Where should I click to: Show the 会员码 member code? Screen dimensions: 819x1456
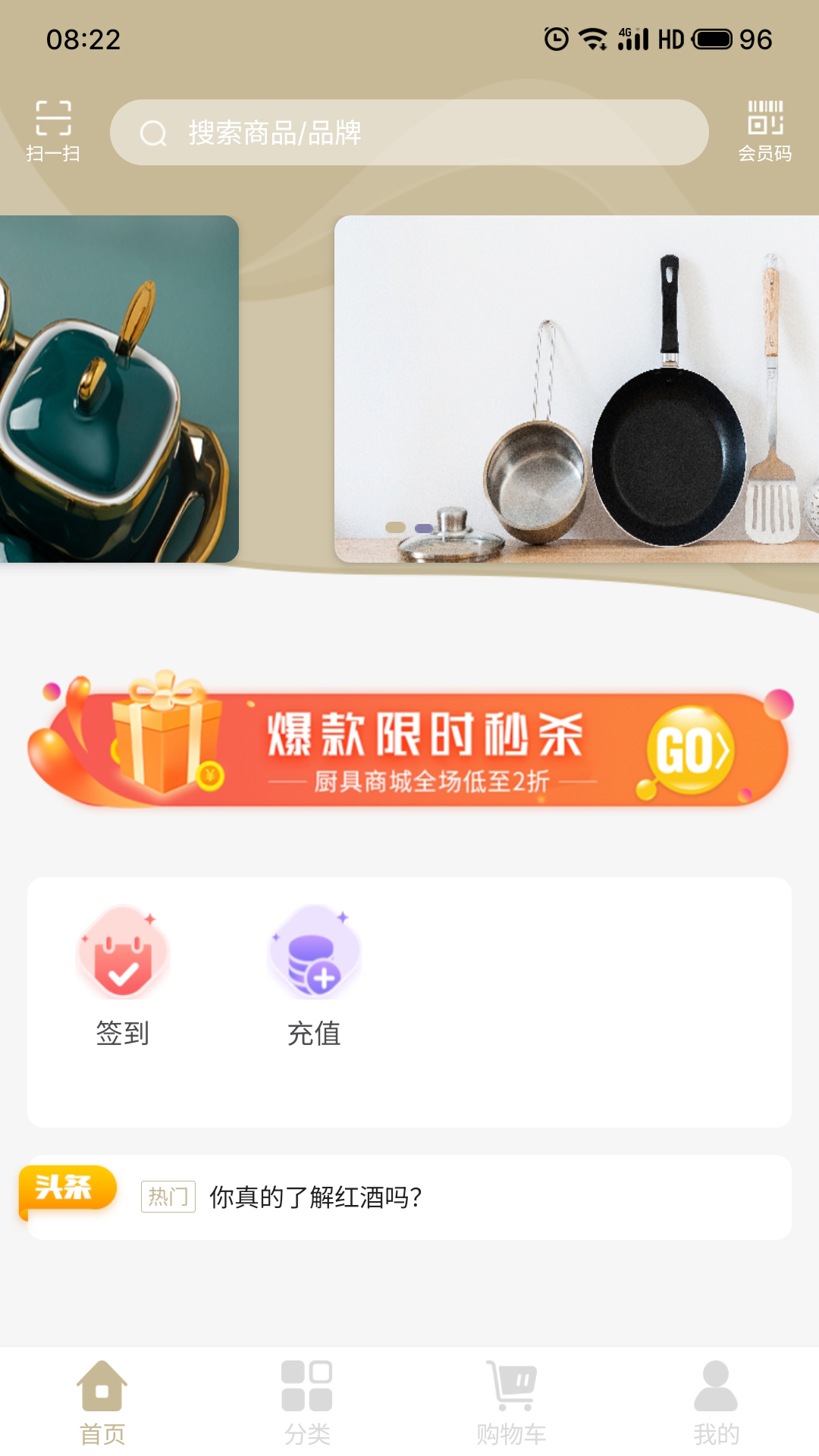764,130
